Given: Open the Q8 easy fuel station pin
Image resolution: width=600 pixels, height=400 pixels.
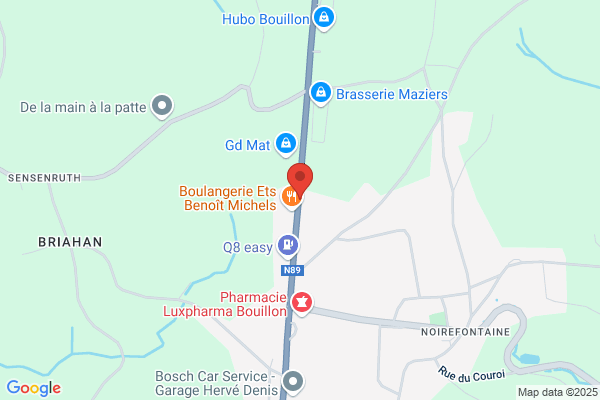Looking at the screenshot, I should tap(288, 246).
